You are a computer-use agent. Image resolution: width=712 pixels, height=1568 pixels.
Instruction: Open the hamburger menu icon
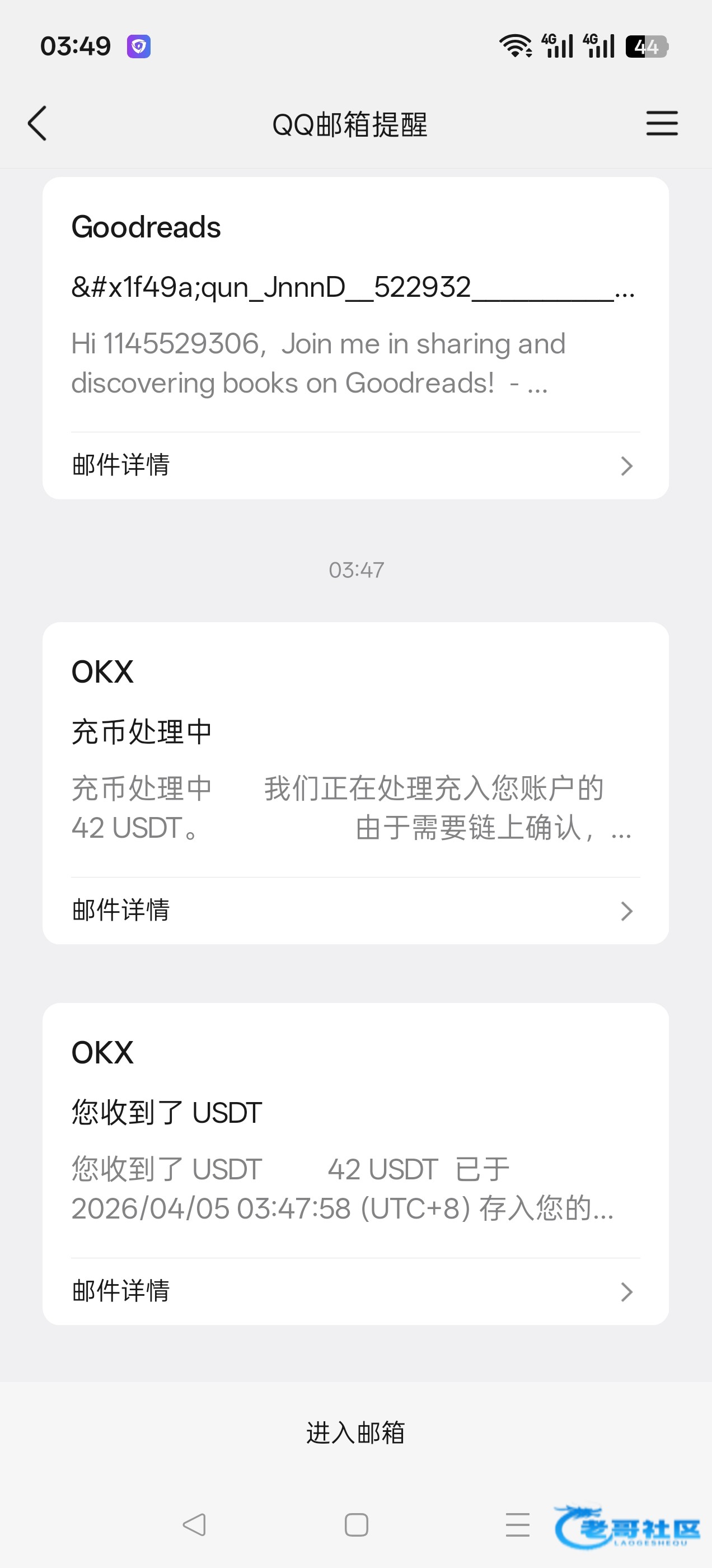pyautogui.click(x=662, y=124)
